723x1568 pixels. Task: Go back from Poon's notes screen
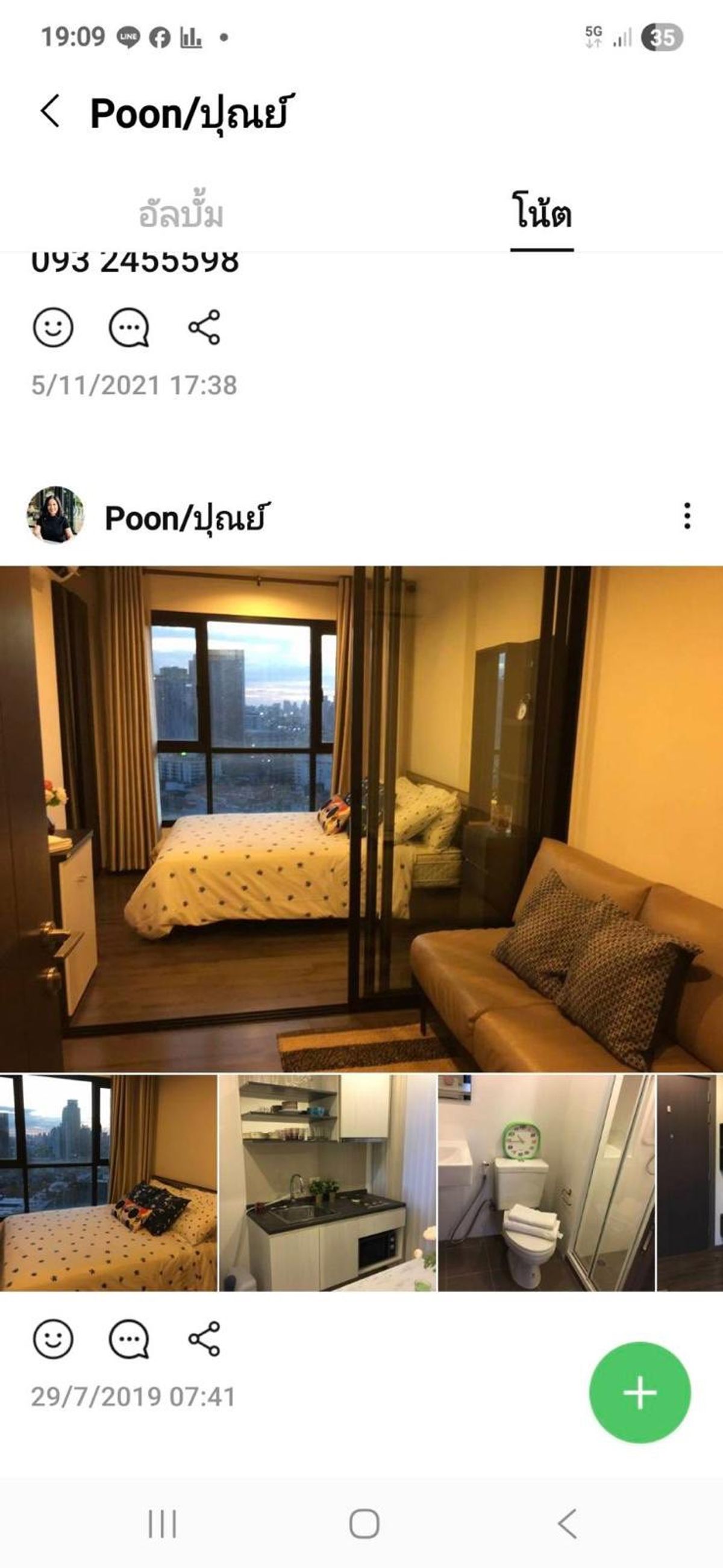point(50,112)
